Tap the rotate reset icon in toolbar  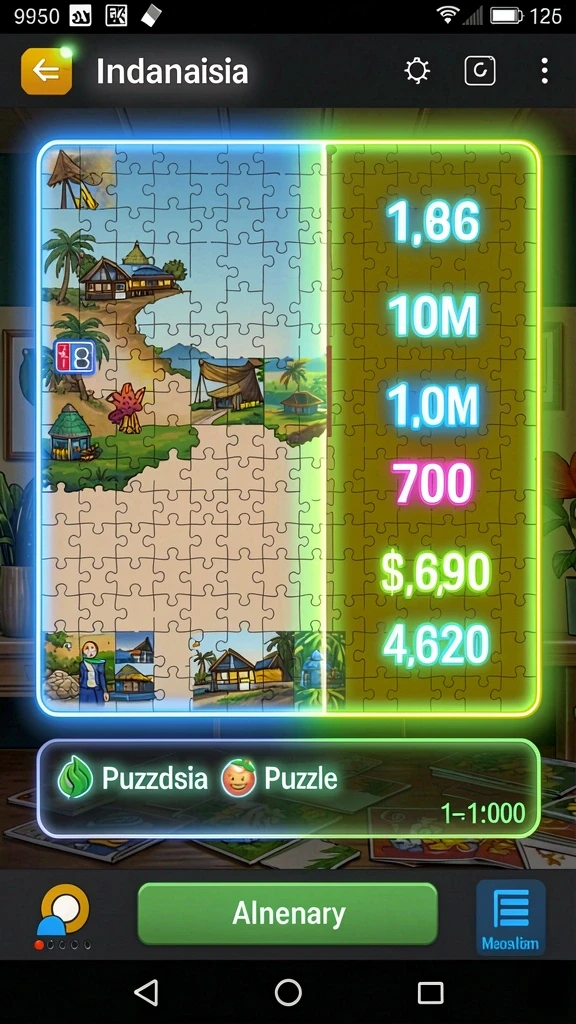point(479,71)
